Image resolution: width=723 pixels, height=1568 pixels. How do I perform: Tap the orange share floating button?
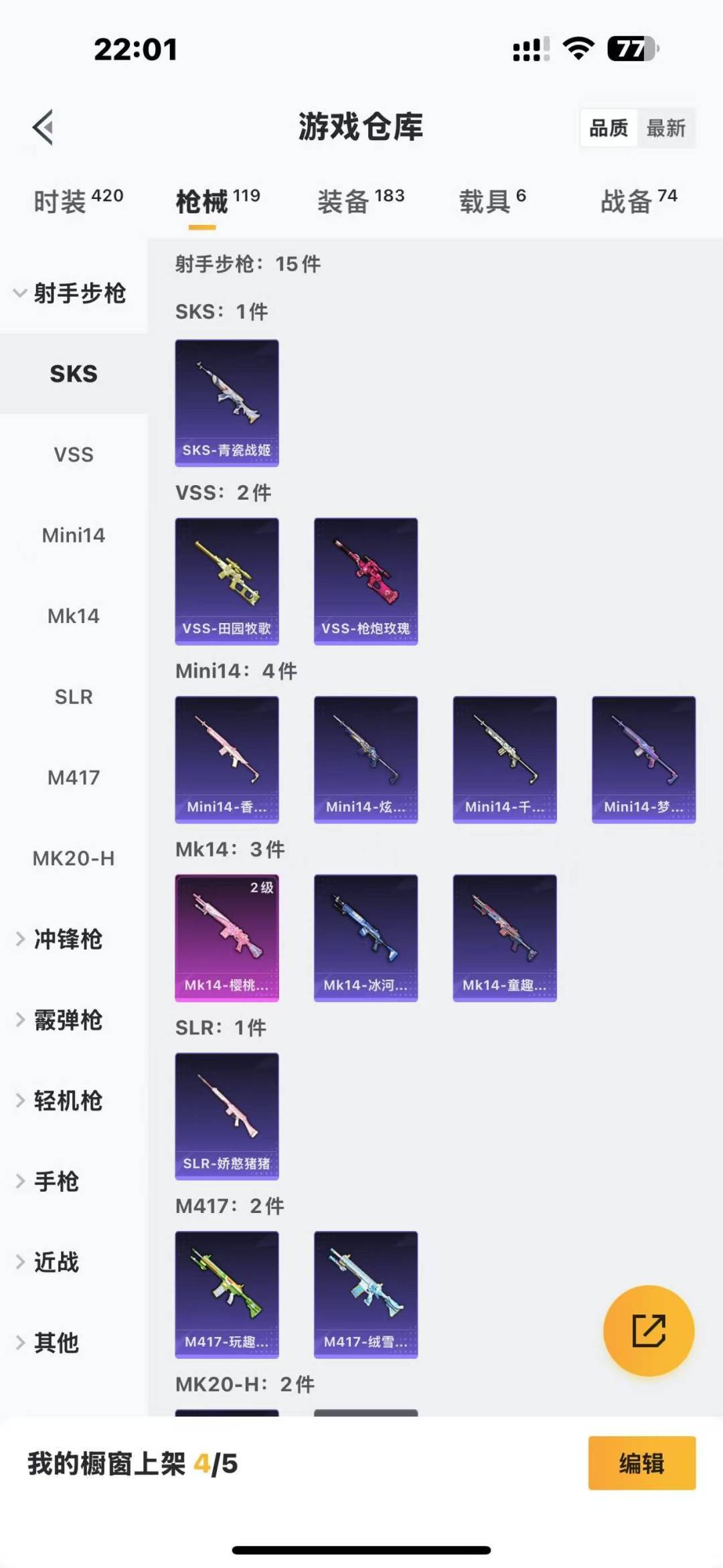pos(649,1330)
